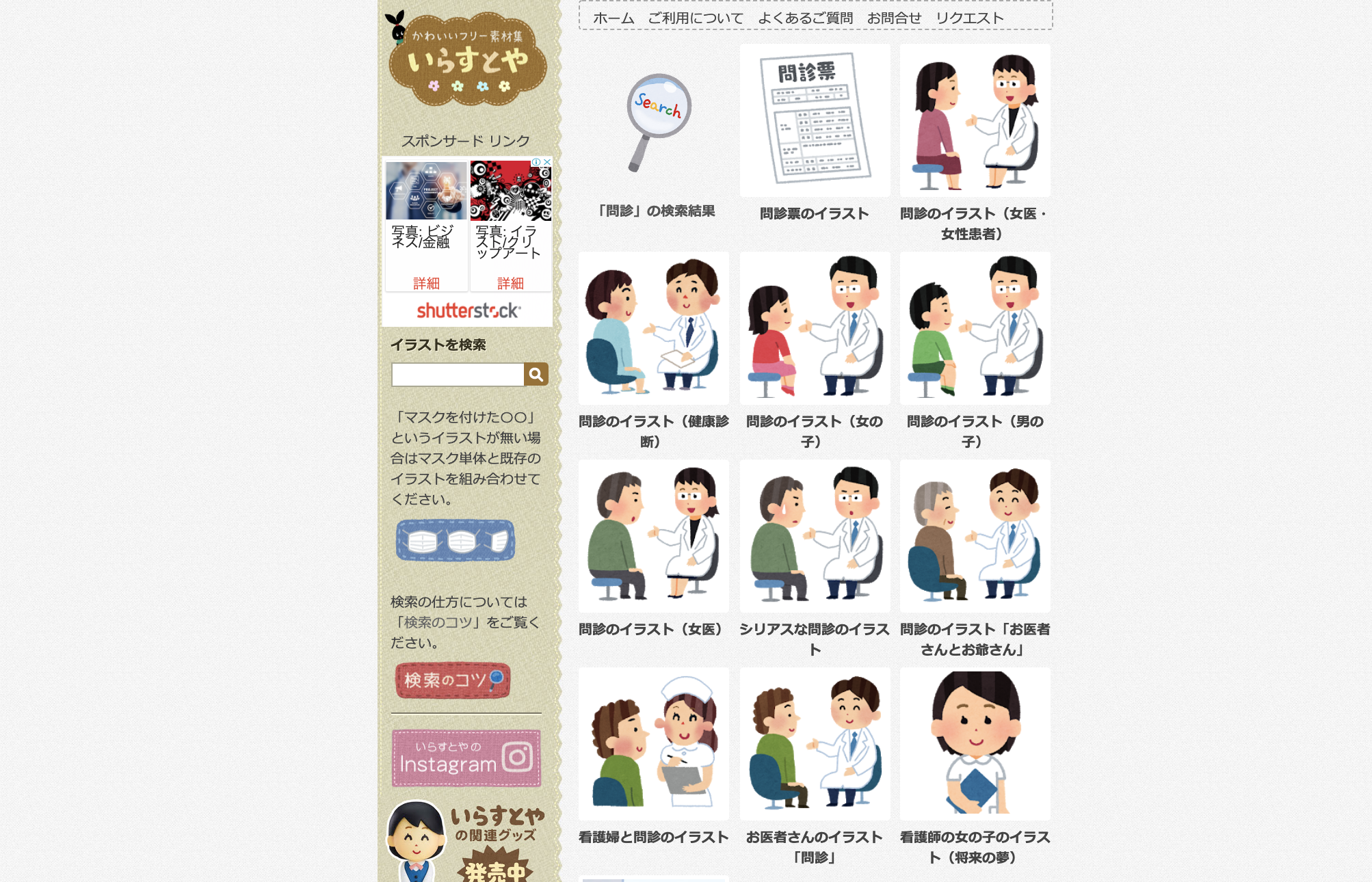This screenshot has height=882, width=1372.
Task: Go to the よくあるご質問 page
Action: [805, 18]
